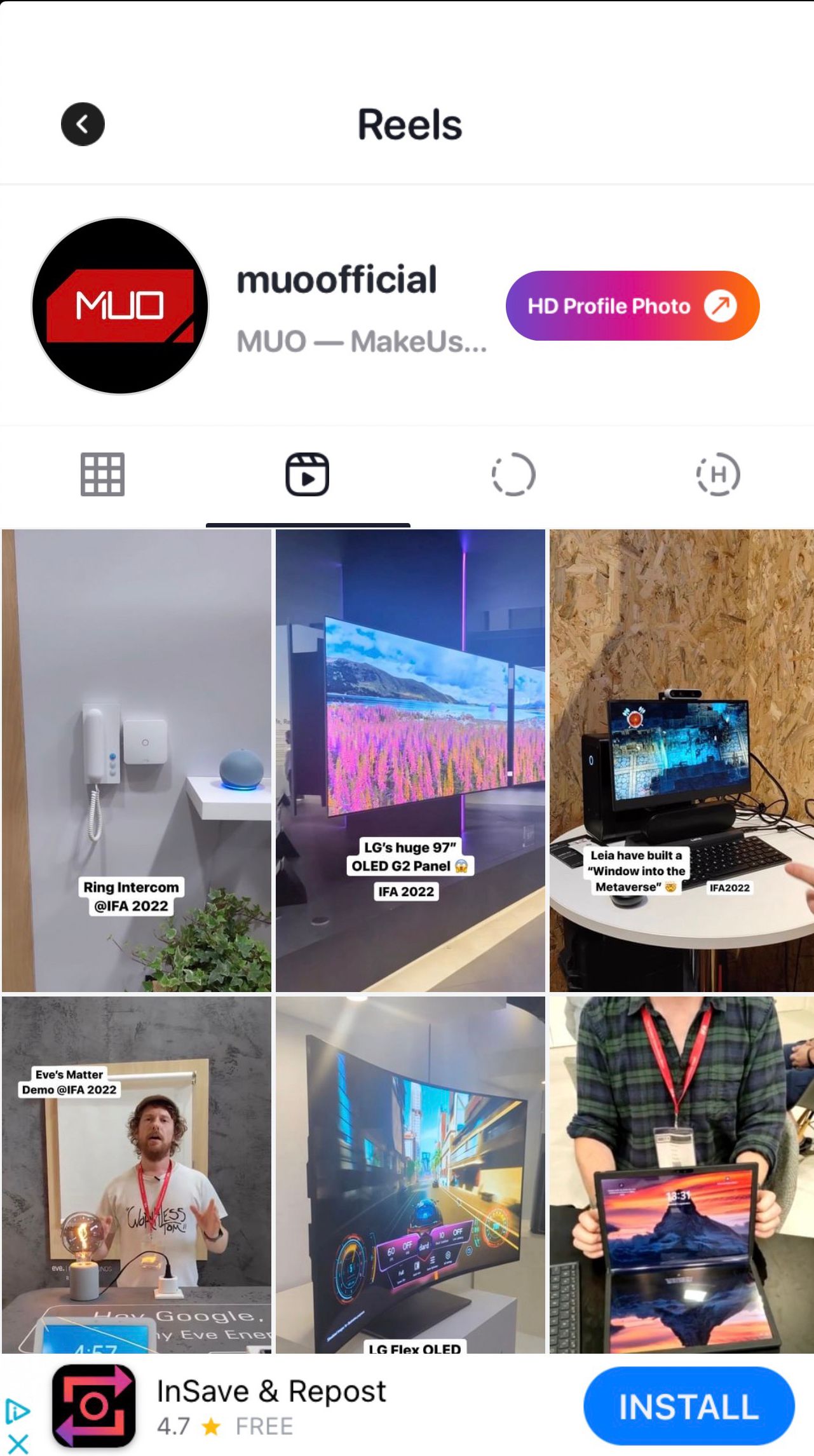Open the LG Flex OLED reel

pyautogui.click(x=410, y=1176)
